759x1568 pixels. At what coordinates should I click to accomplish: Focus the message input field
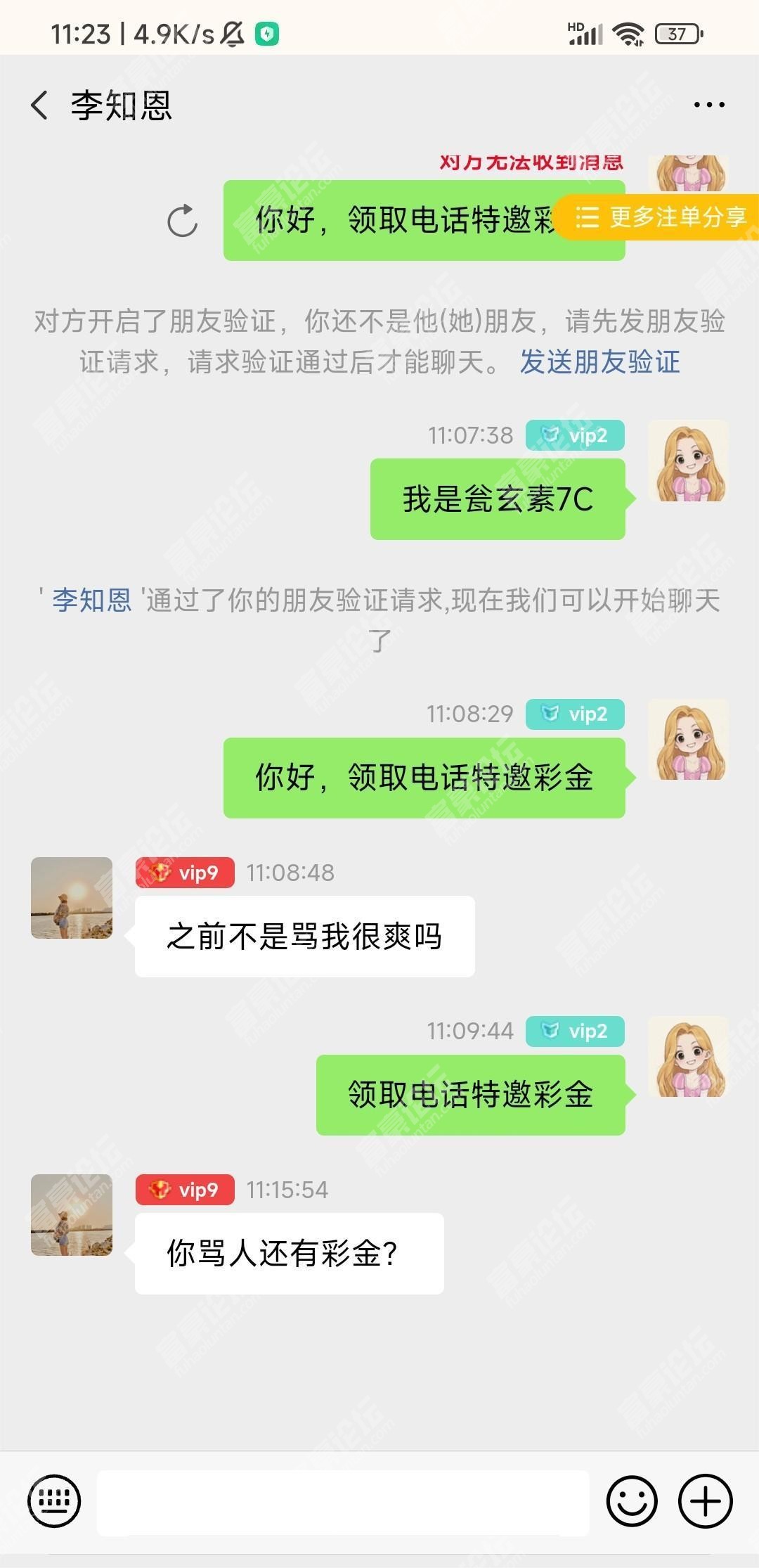coord(343,1501)
